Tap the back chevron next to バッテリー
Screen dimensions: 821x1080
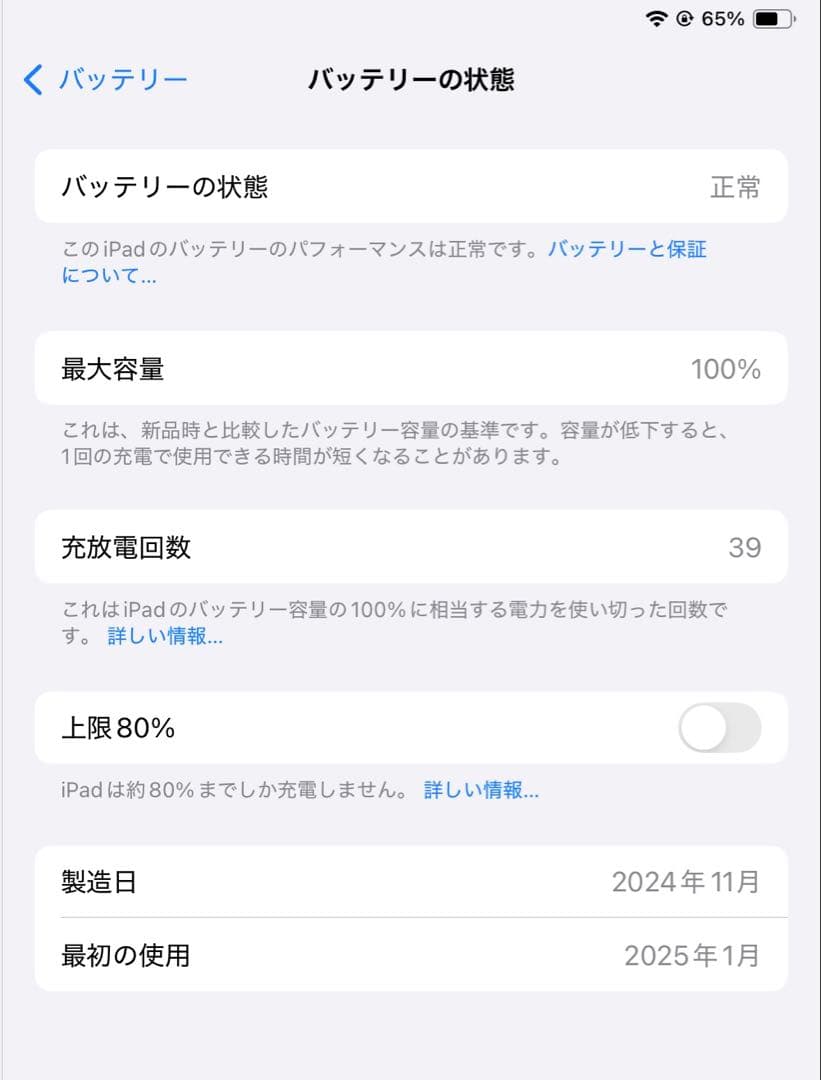[x=32, y=78]
